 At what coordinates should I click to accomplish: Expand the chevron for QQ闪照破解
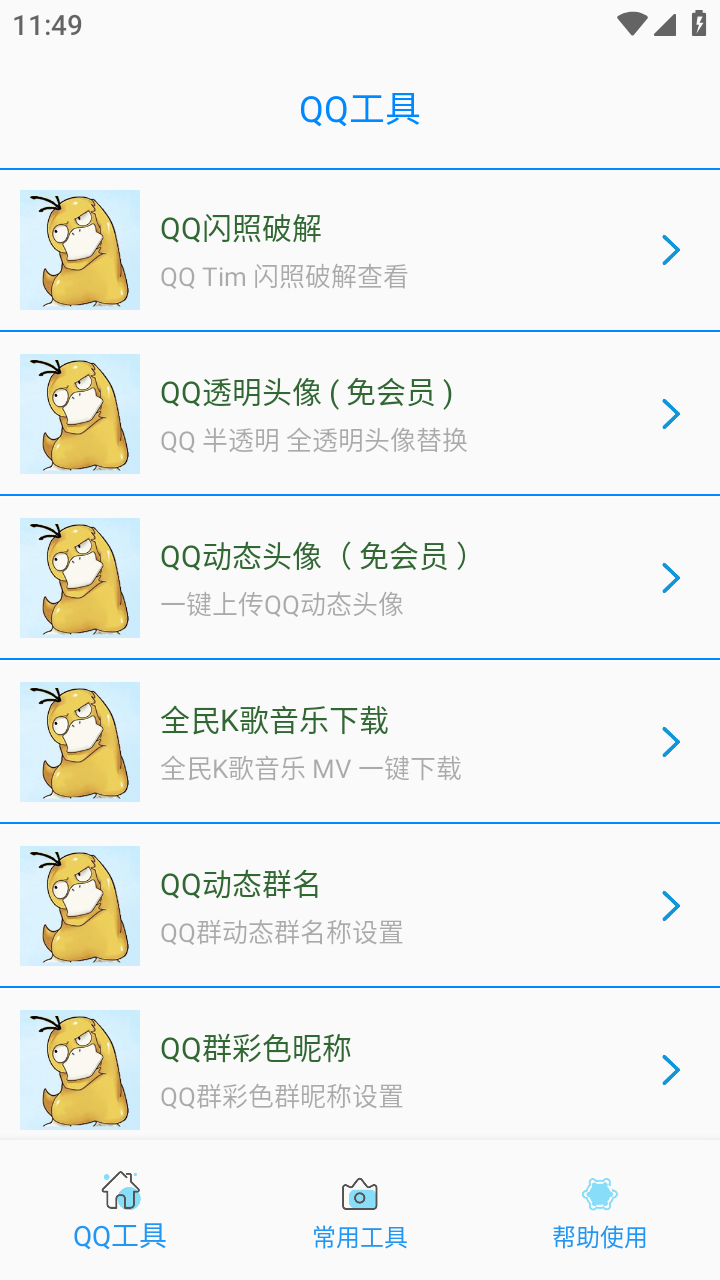click(x=670, y=250)
